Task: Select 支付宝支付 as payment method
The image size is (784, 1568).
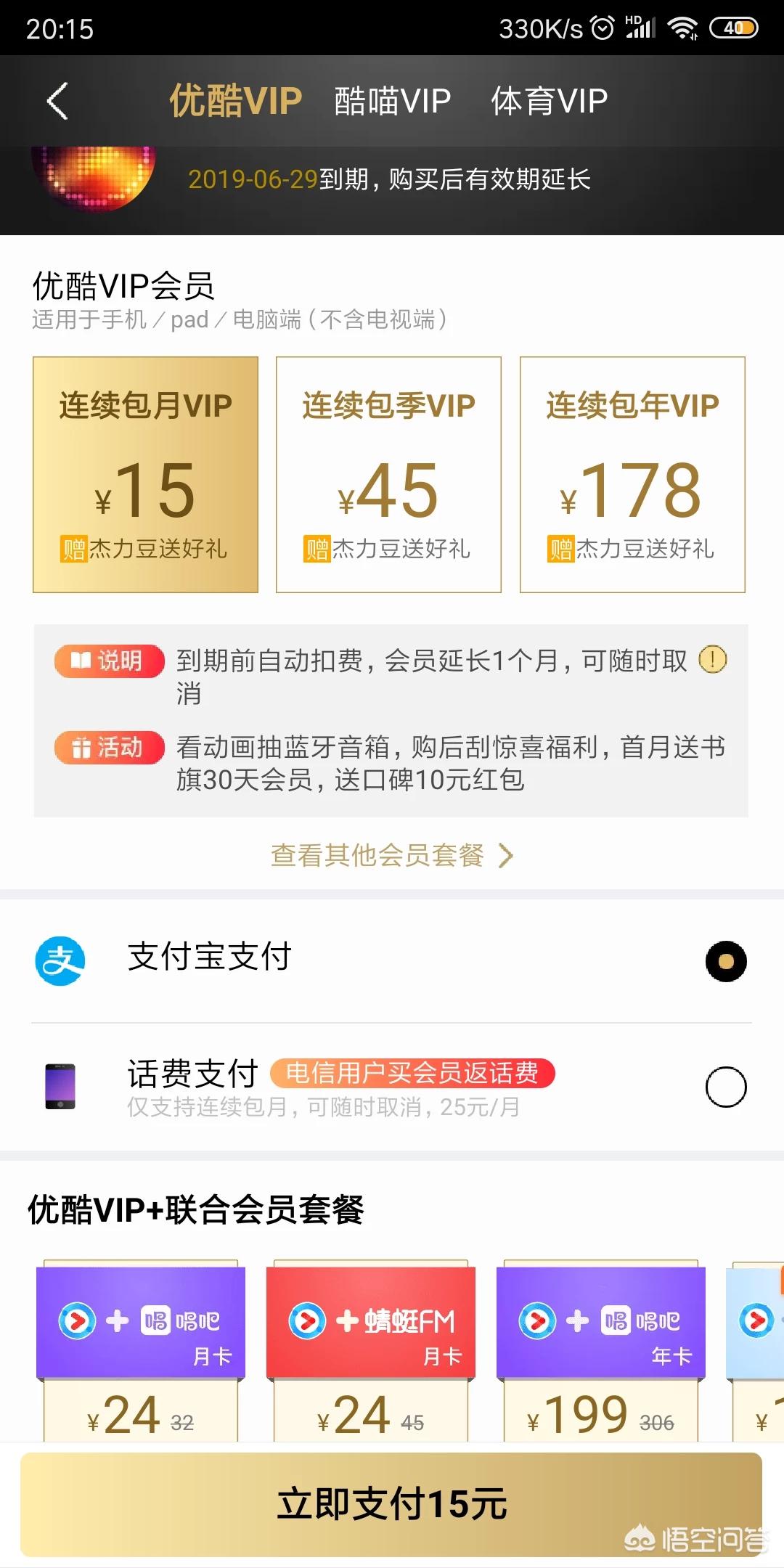Action: 725,961
